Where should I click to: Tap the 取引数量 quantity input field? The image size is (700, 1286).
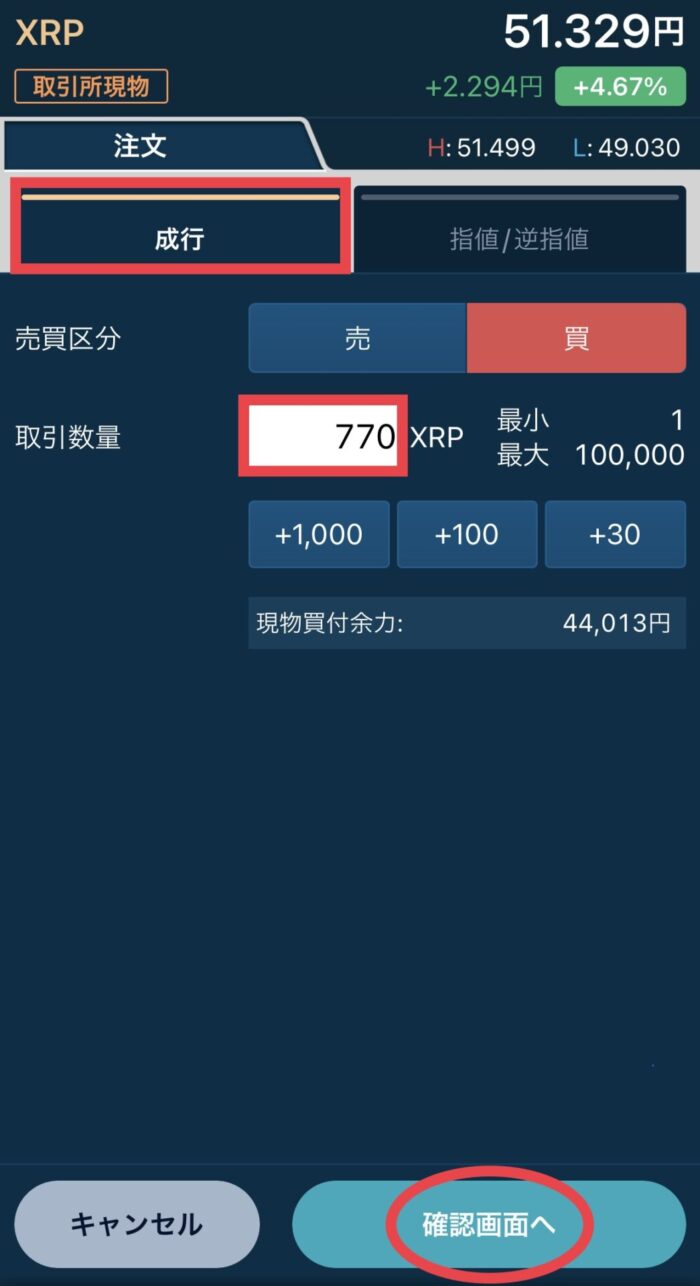tap(323, 436)
